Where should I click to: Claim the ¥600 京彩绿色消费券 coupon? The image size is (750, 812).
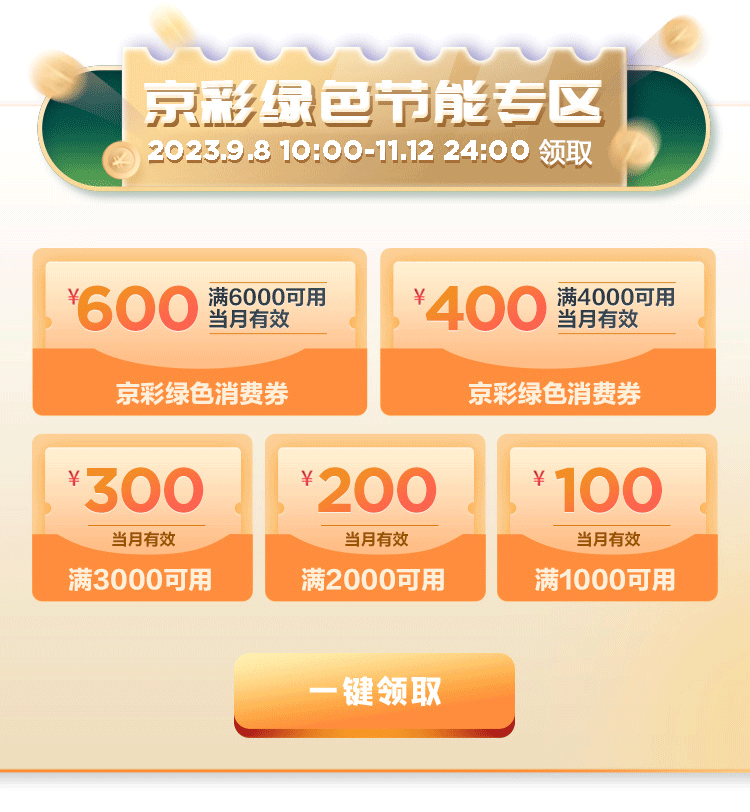pyautogui.click(x=200, y=332)
